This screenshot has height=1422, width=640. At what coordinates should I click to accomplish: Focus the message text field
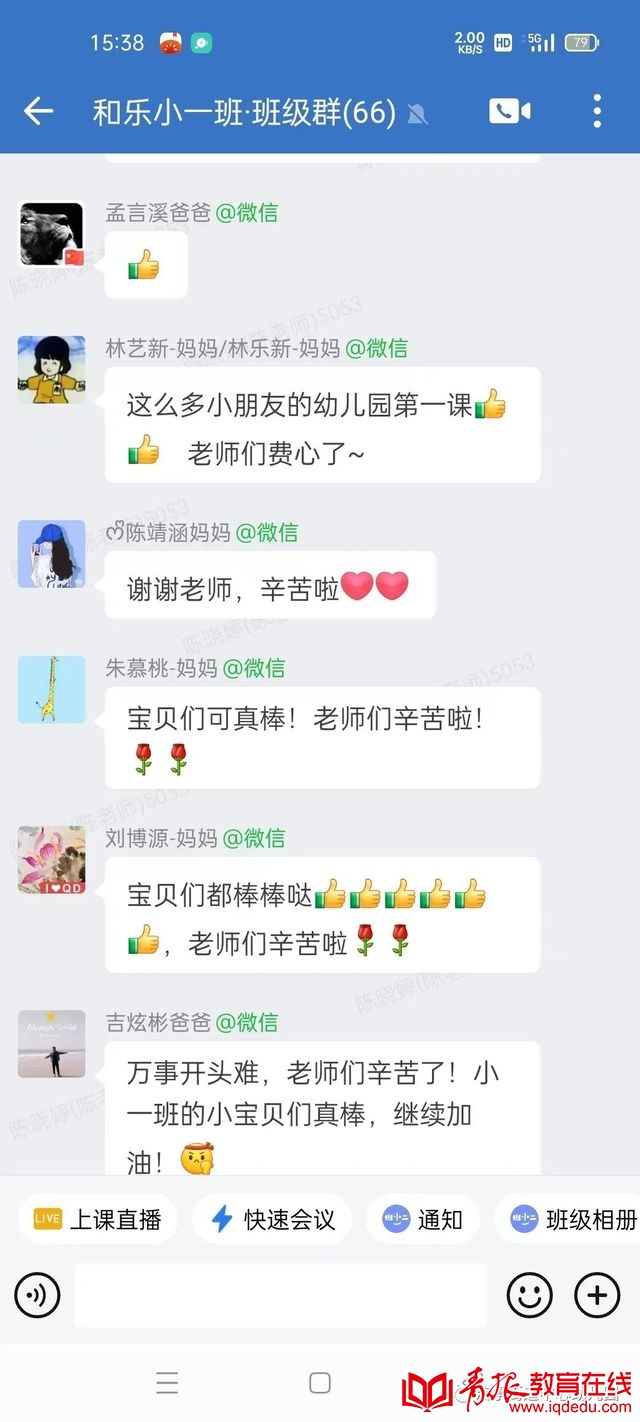point(280,1296)
